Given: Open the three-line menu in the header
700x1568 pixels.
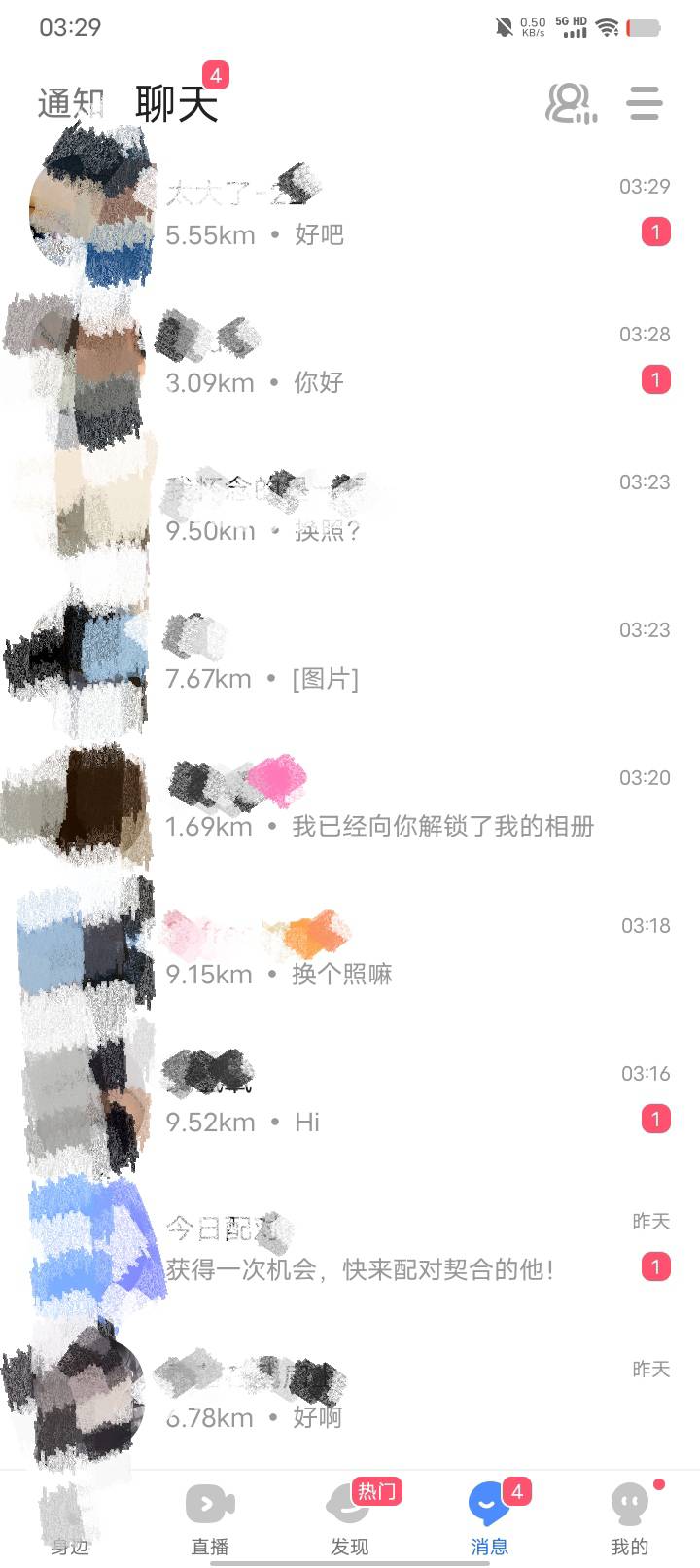Looking at the screenshot, I should pyautogui.click(x=644, y=103).
